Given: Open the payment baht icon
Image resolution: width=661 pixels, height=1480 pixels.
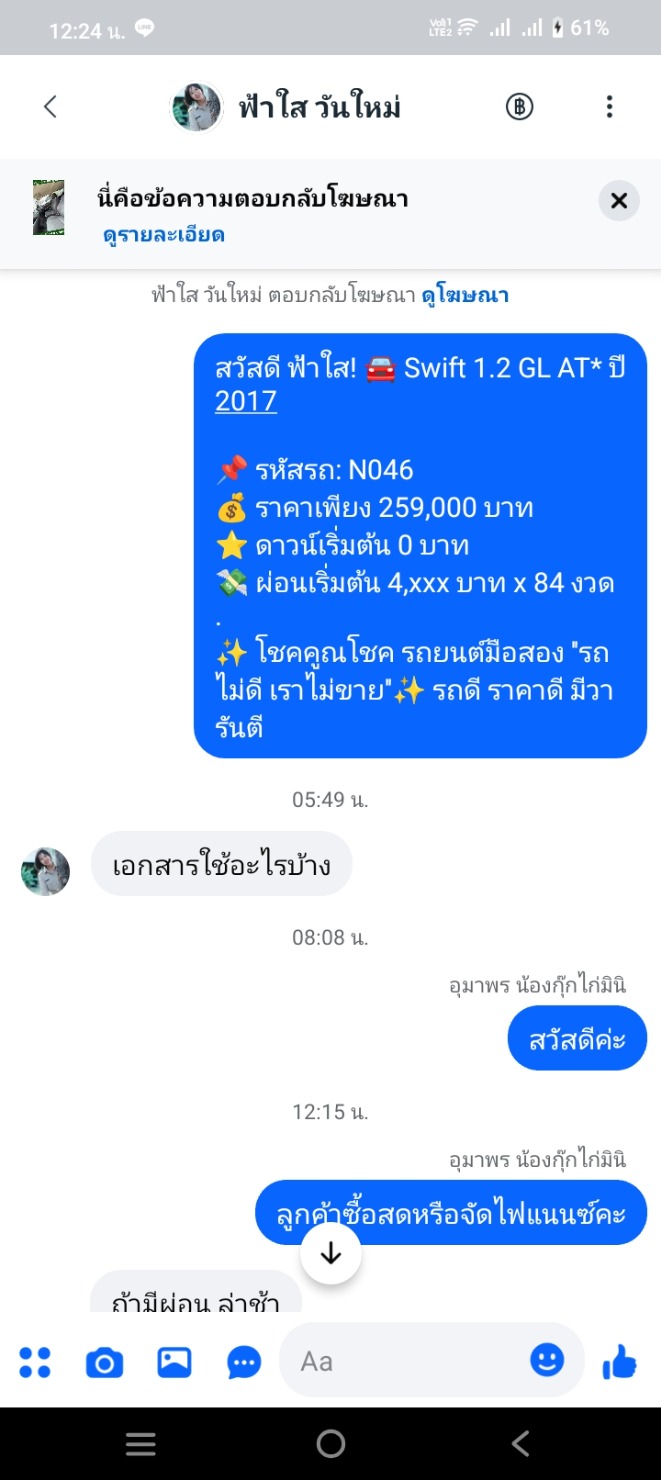Looking at the screenshot, I should (x=519, y=107).
